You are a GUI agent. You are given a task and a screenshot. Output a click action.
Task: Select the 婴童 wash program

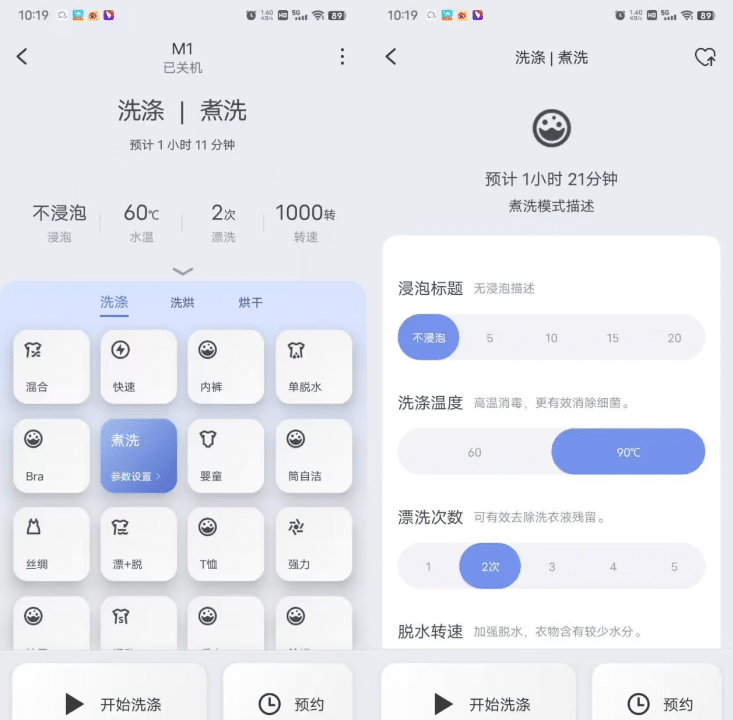[x=225, y=455]
